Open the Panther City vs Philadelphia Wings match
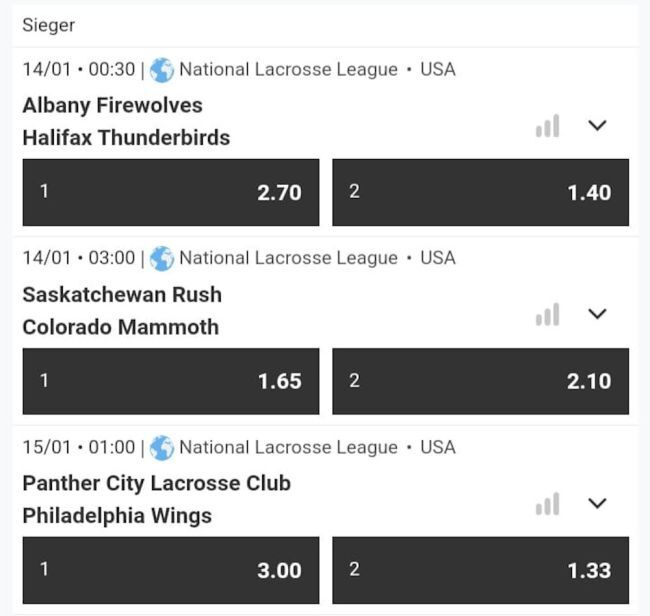This screenshot has height=616, width=650. (156, 499)
